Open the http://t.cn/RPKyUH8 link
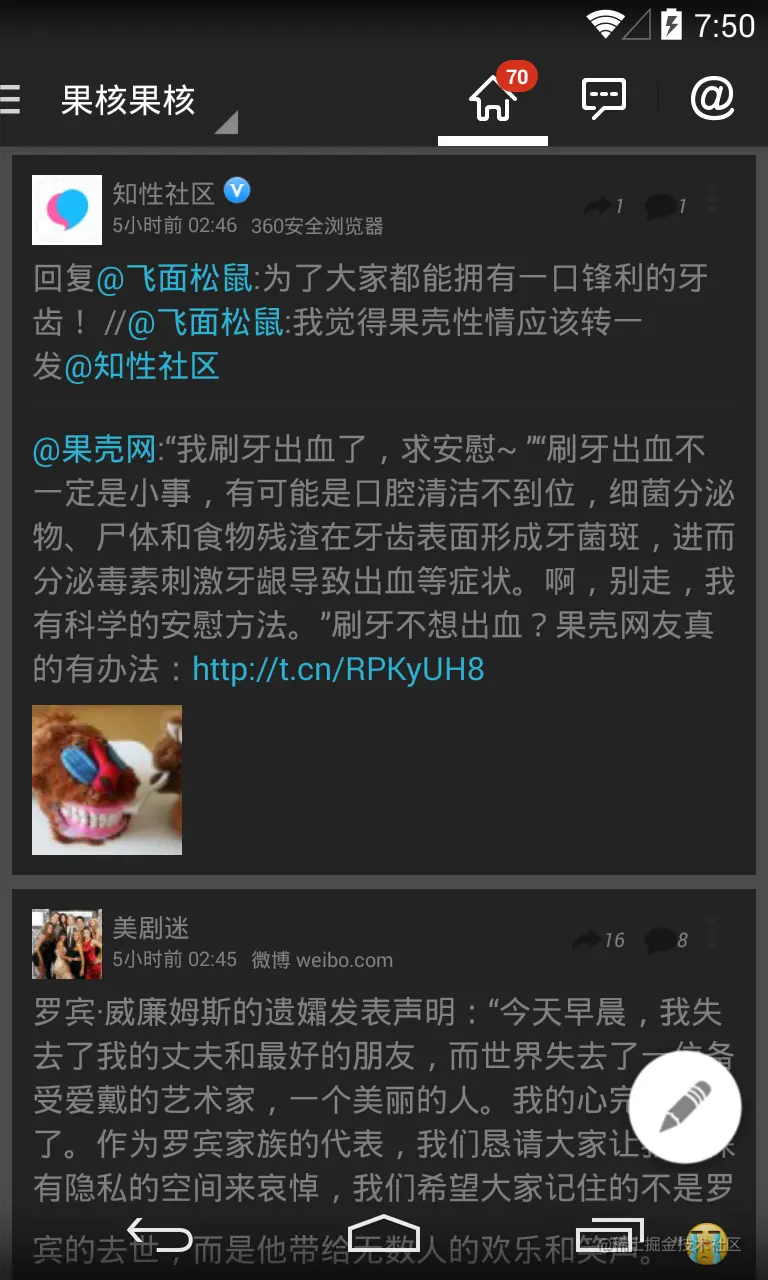This screenshot has width=768, height=1280. pyautogui.click(x=338, y=669)
